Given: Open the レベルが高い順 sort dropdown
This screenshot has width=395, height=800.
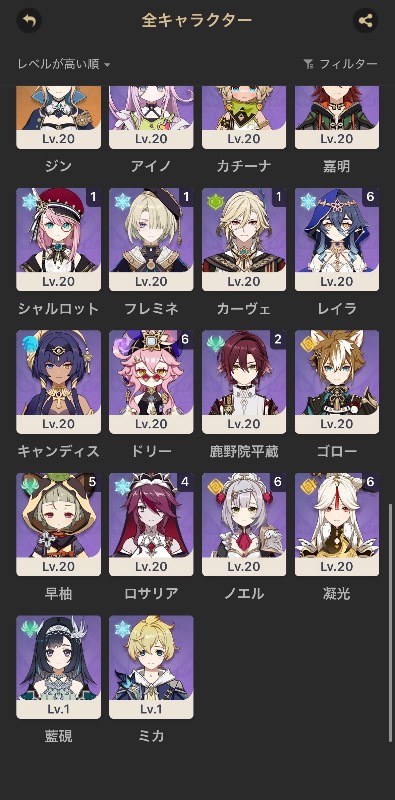Looking at the screenshot, I should (64, 64).
